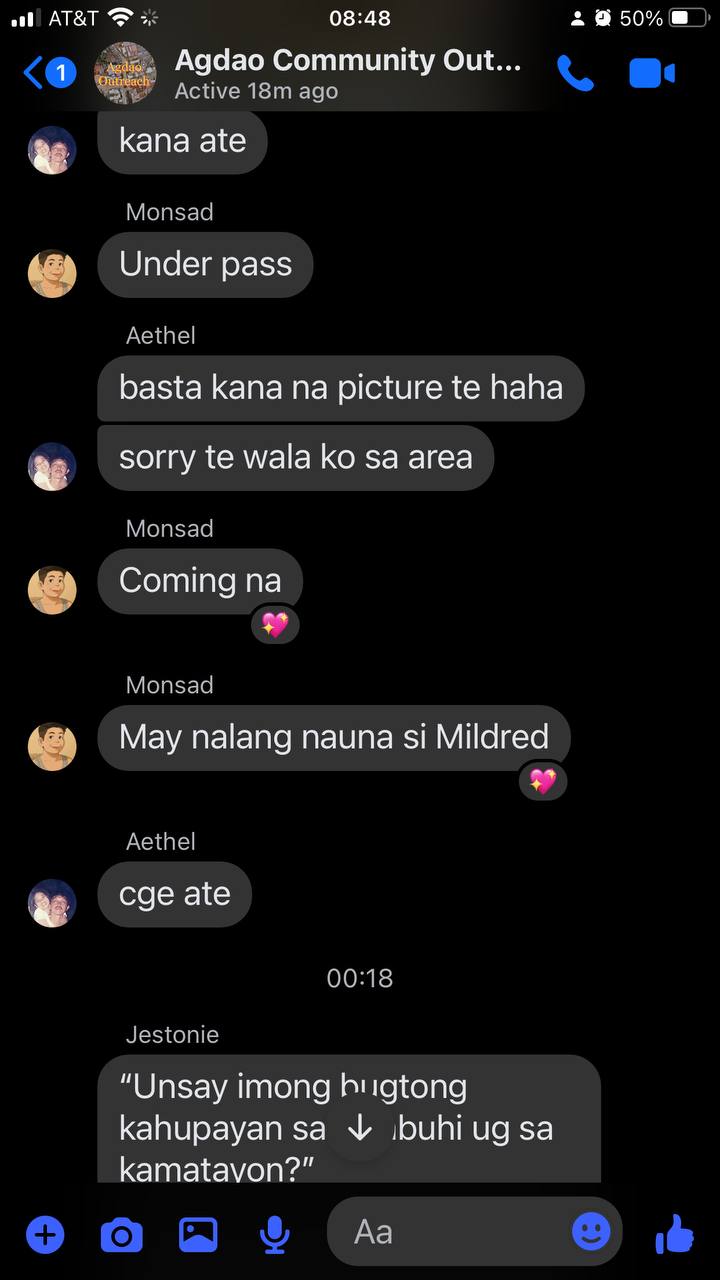Start a video call with the group
Screen dimensions: 720x1280
pos(652,73)
